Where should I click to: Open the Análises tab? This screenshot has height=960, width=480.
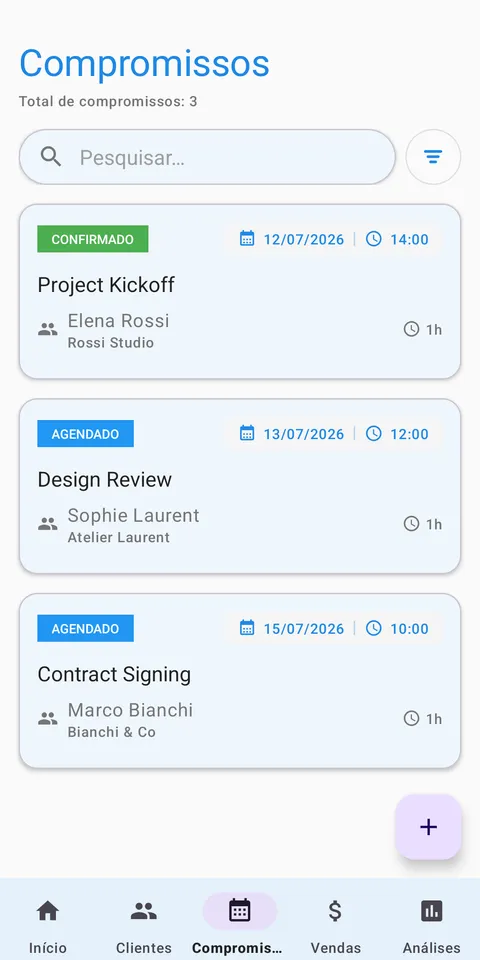pyautogui.click(x=432, y=924)
